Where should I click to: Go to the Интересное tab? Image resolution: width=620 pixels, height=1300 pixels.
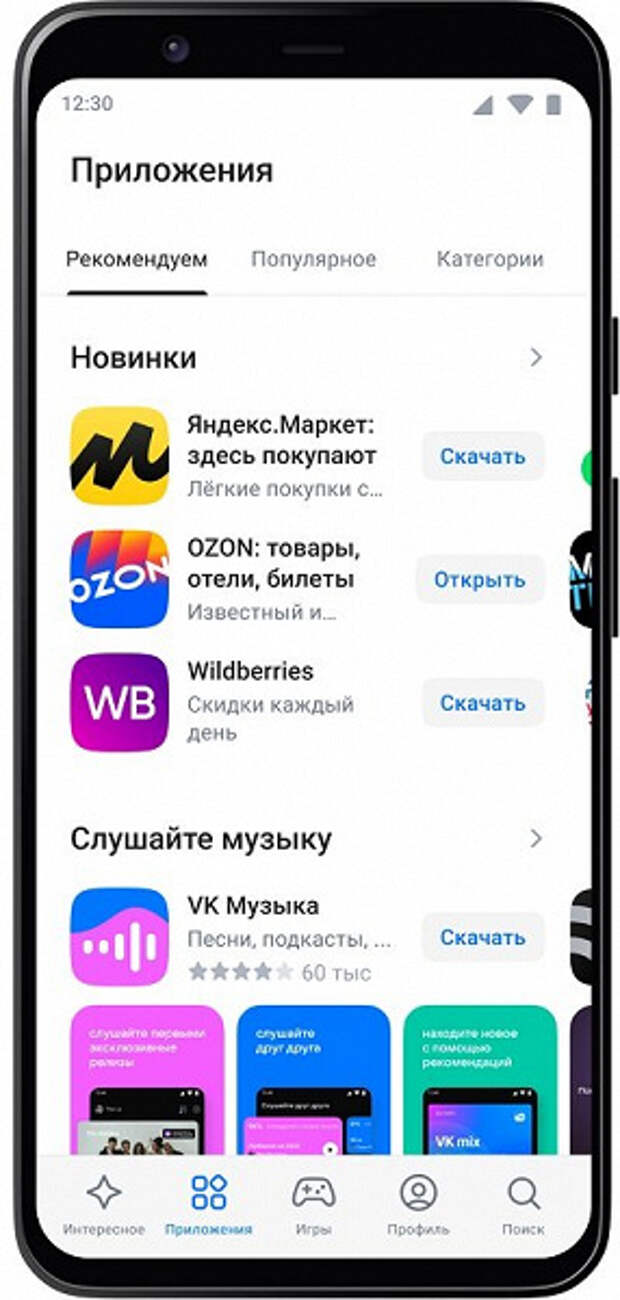104,1205
